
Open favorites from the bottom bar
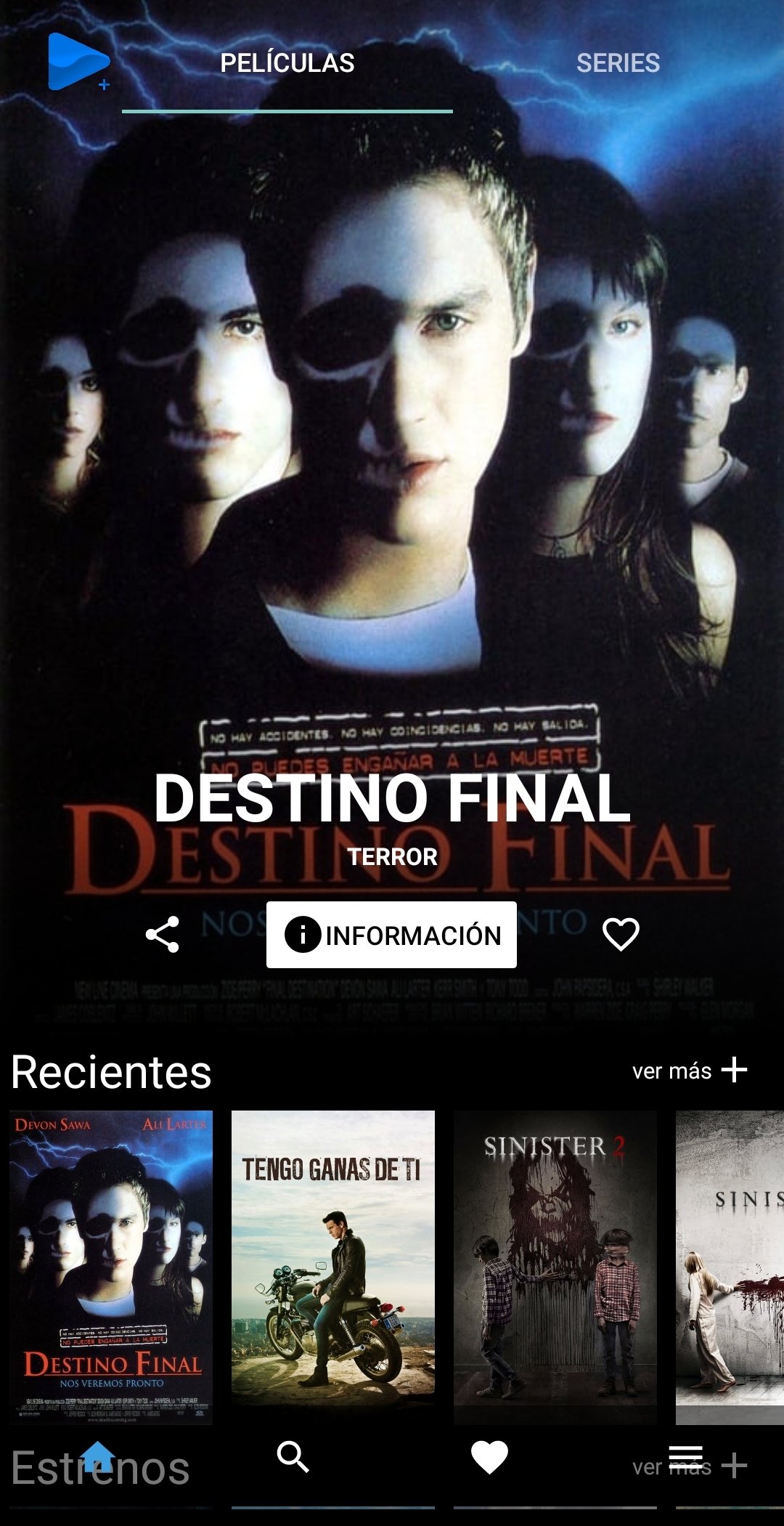point(489,1457)
